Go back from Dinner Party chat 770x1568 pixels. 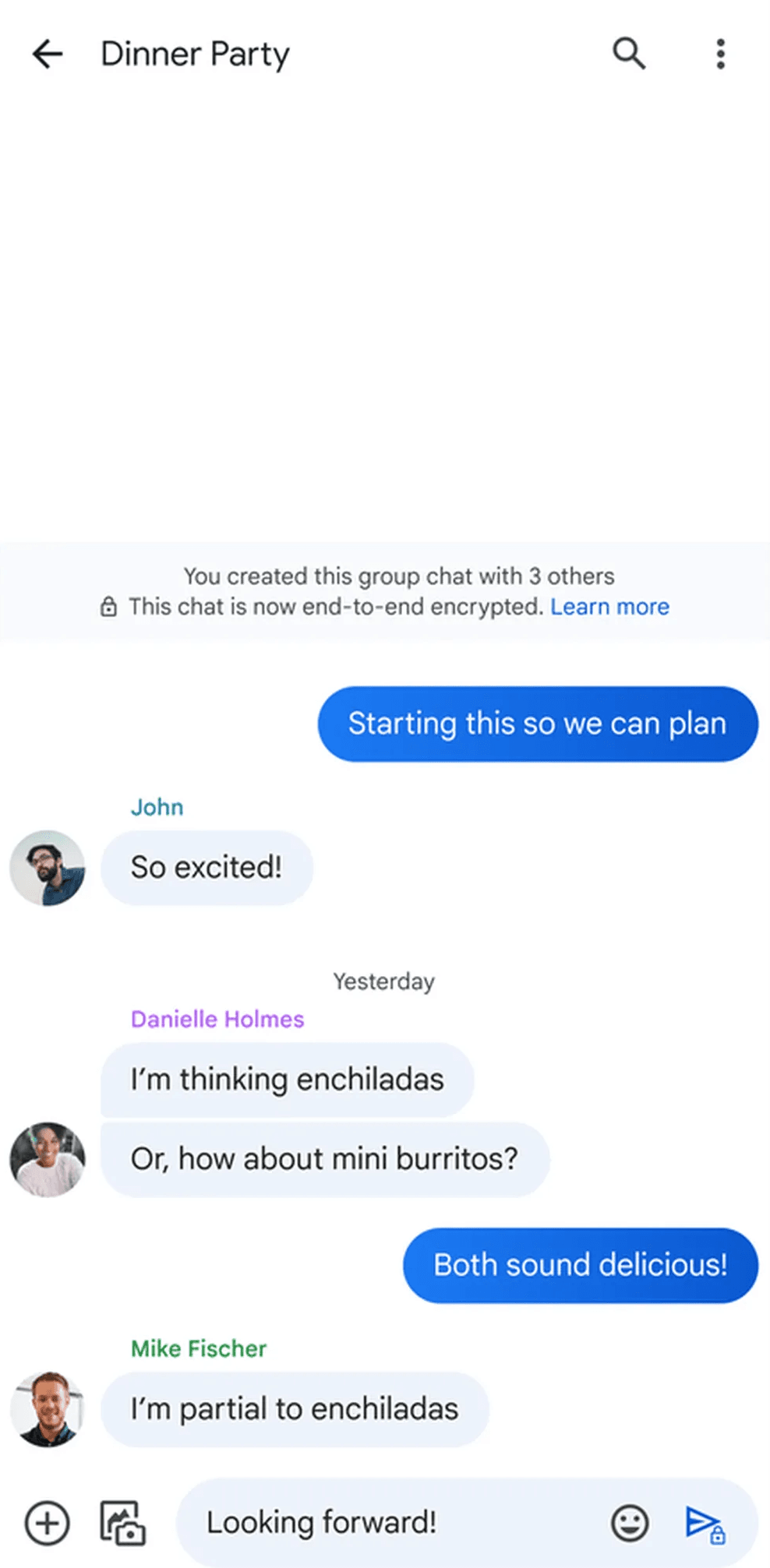pyautogui.click(x=47, y=55)
